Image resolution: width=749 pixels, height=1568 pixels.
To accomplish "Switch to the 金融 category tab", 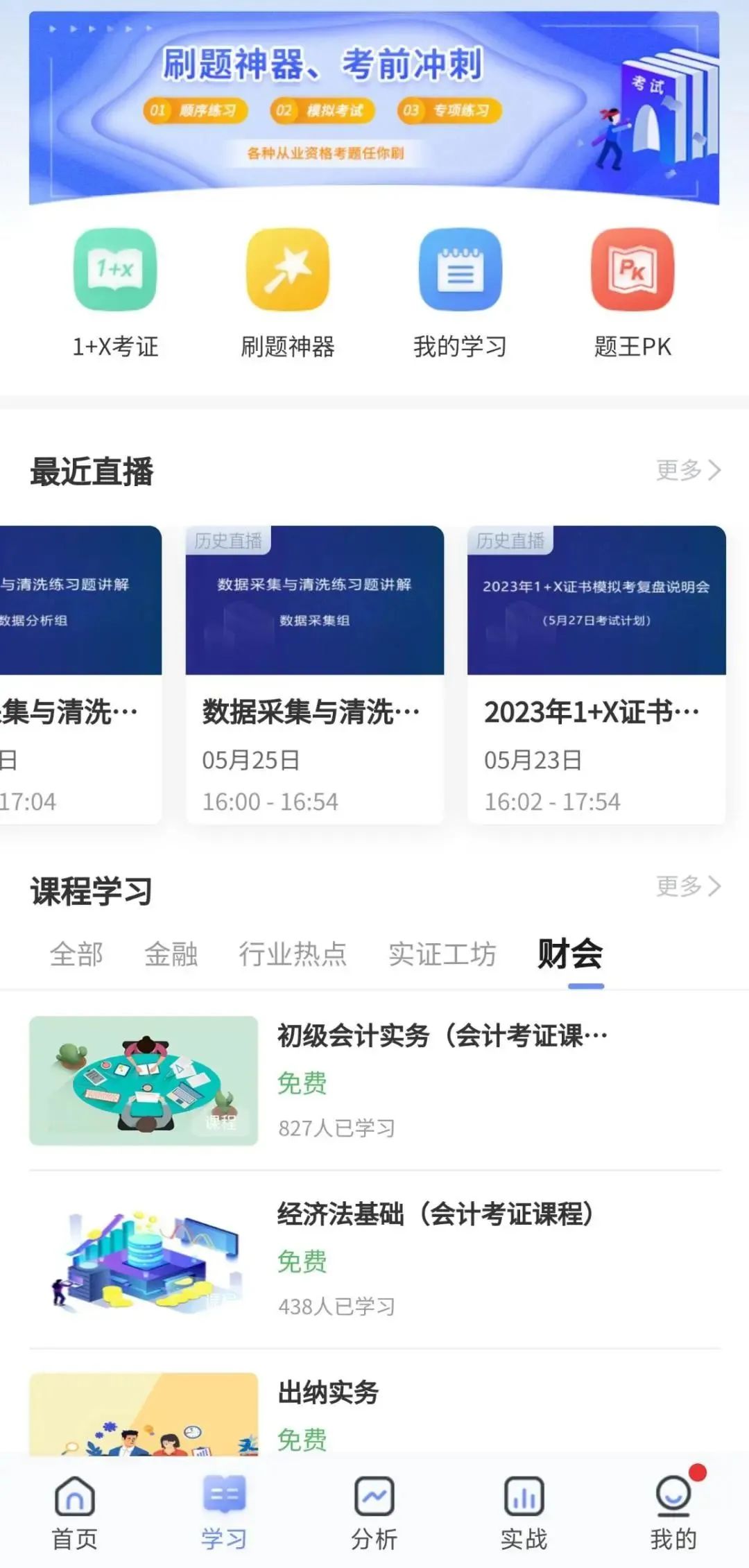I will [171, 954].
